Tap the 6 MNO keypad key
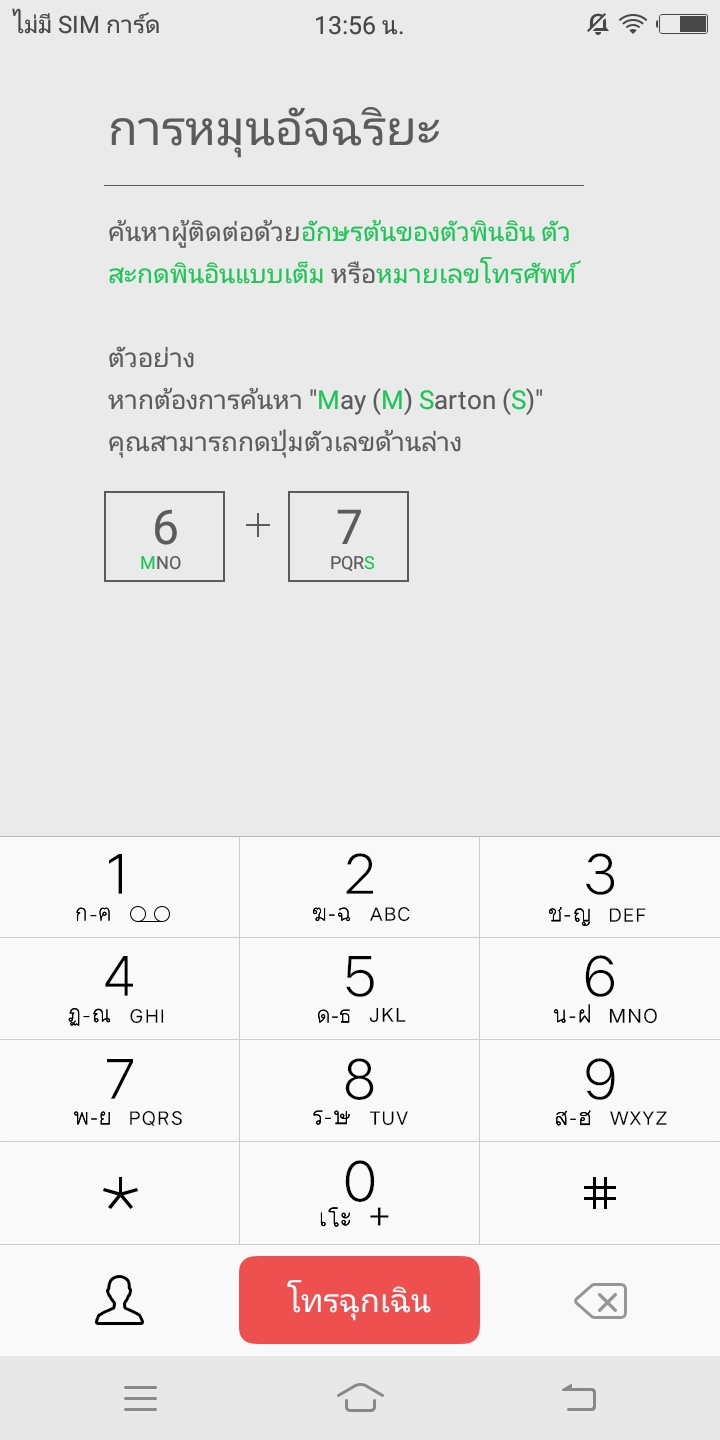 (x=600, y=989)
